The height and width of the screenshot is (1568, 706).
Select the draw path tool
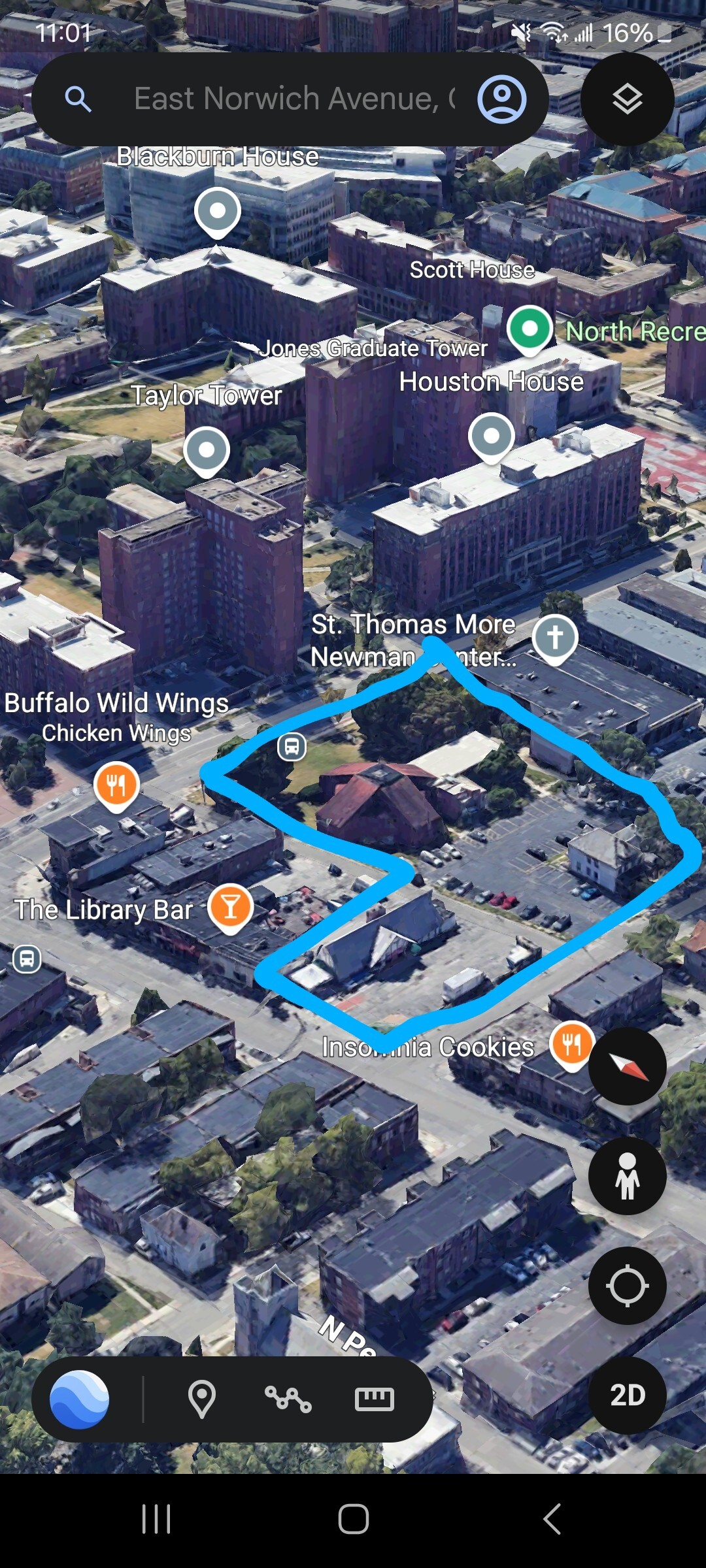(288, 1399)
